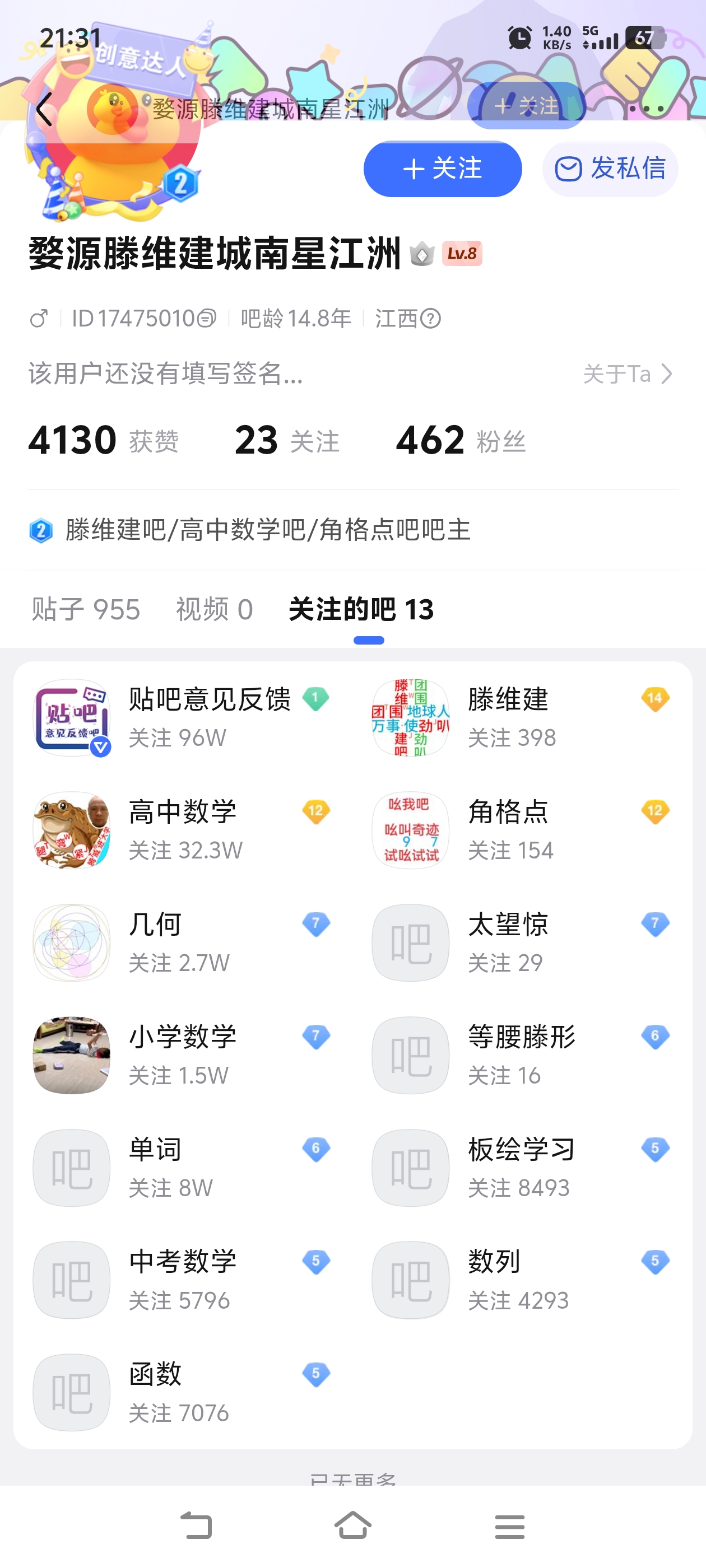706x1568 pixels.
Task: Send a private message via 发私信
Action: (610, 169)
